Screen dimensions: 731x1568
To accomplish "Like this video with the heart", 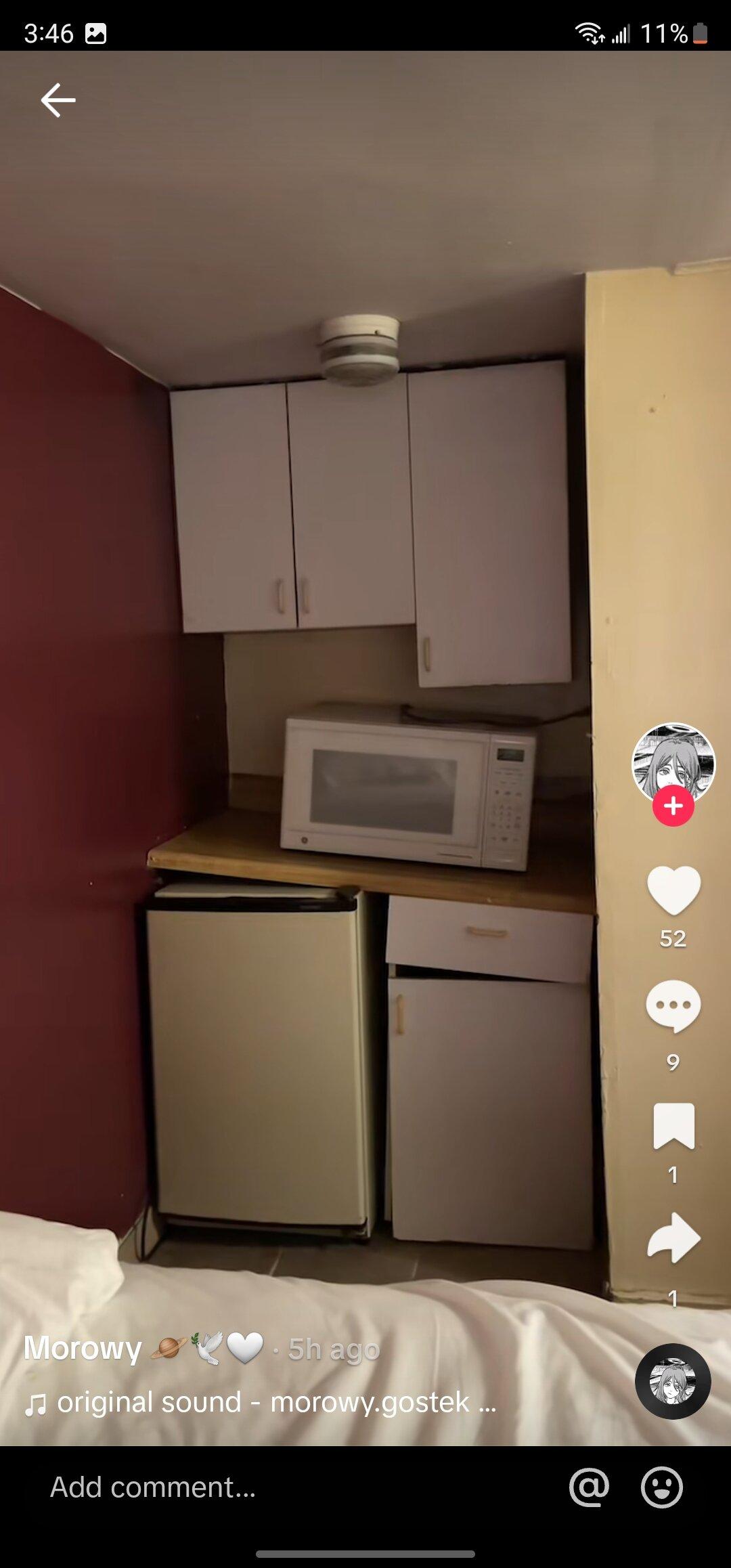I will [x=673, y=890].
